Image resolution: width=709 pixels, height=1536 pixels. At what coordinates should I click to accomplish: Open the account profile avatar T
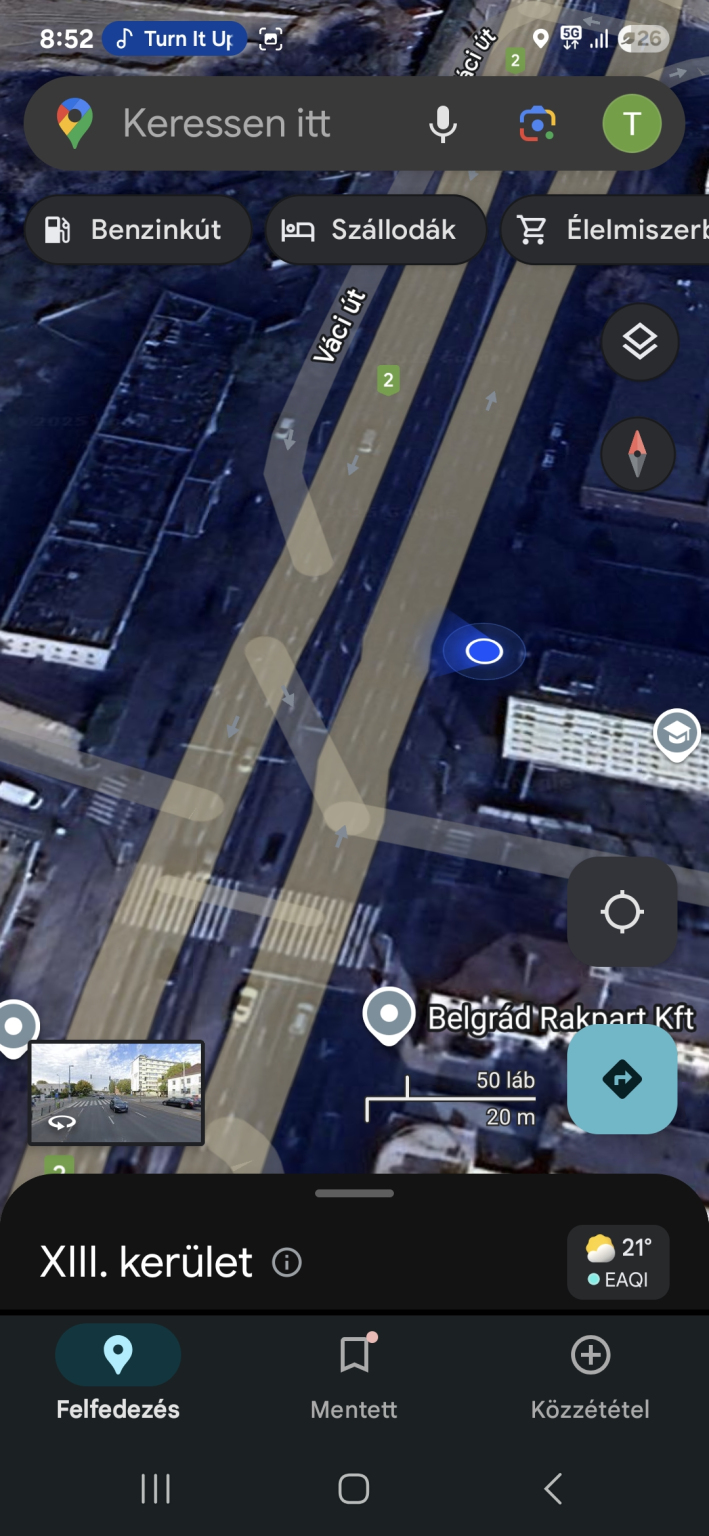coord(631,124)
